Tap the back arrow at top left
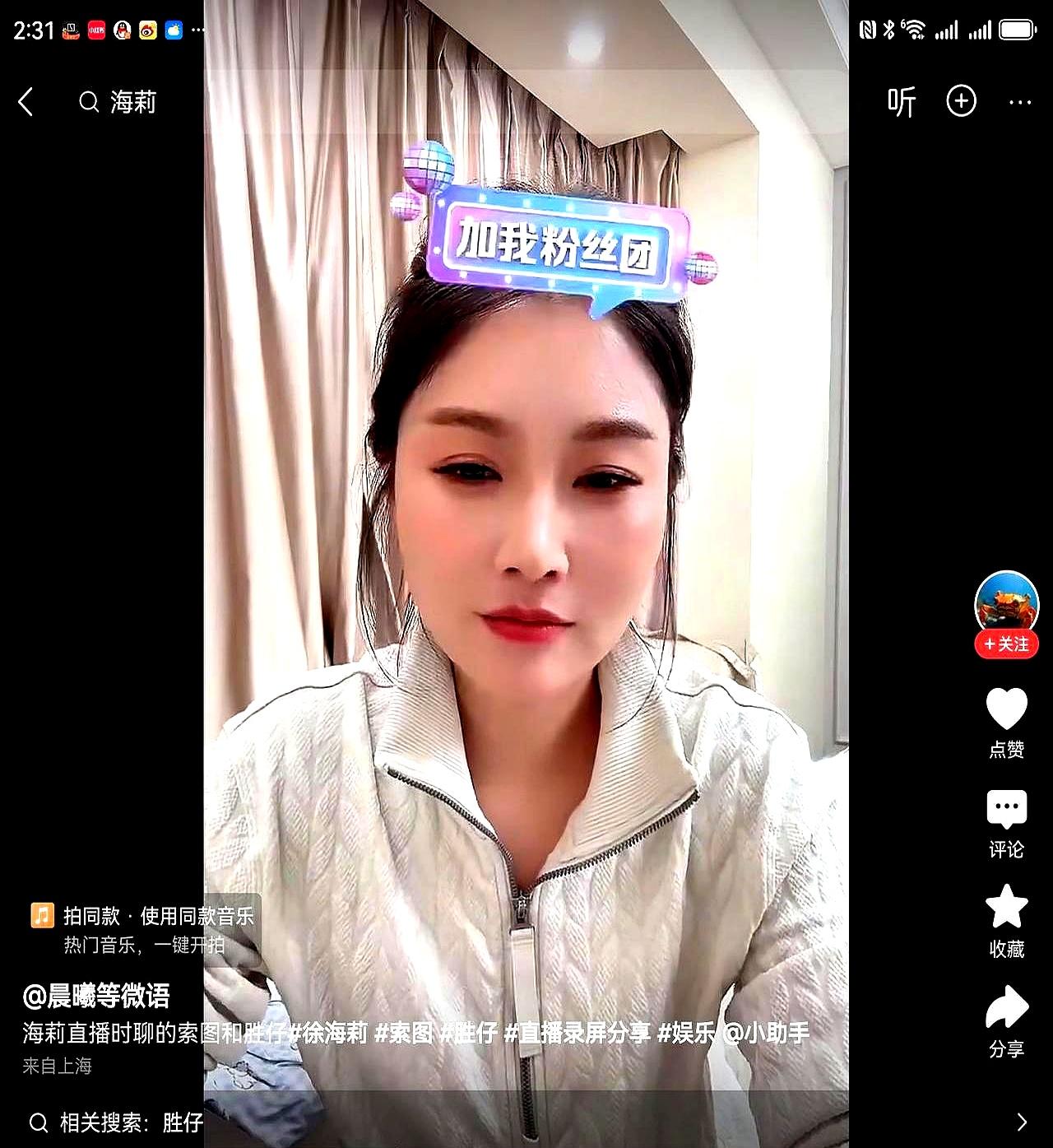Image resolution: width=1053 pixels, height=1148 pixels. (x=27, y=101)
